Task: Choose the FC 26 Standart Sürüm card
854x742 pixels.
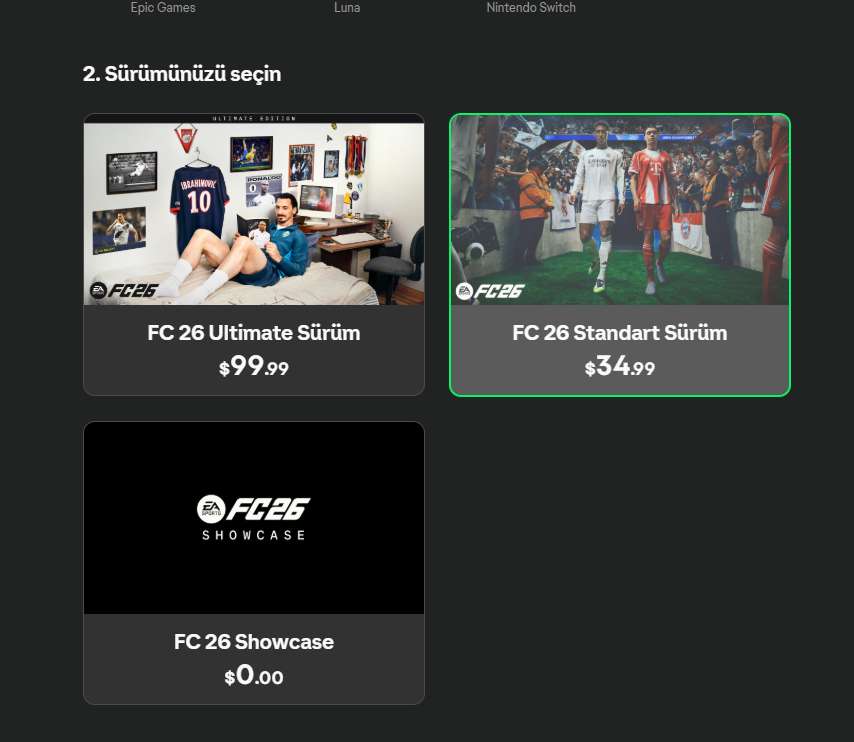Action: coord(620,254)
